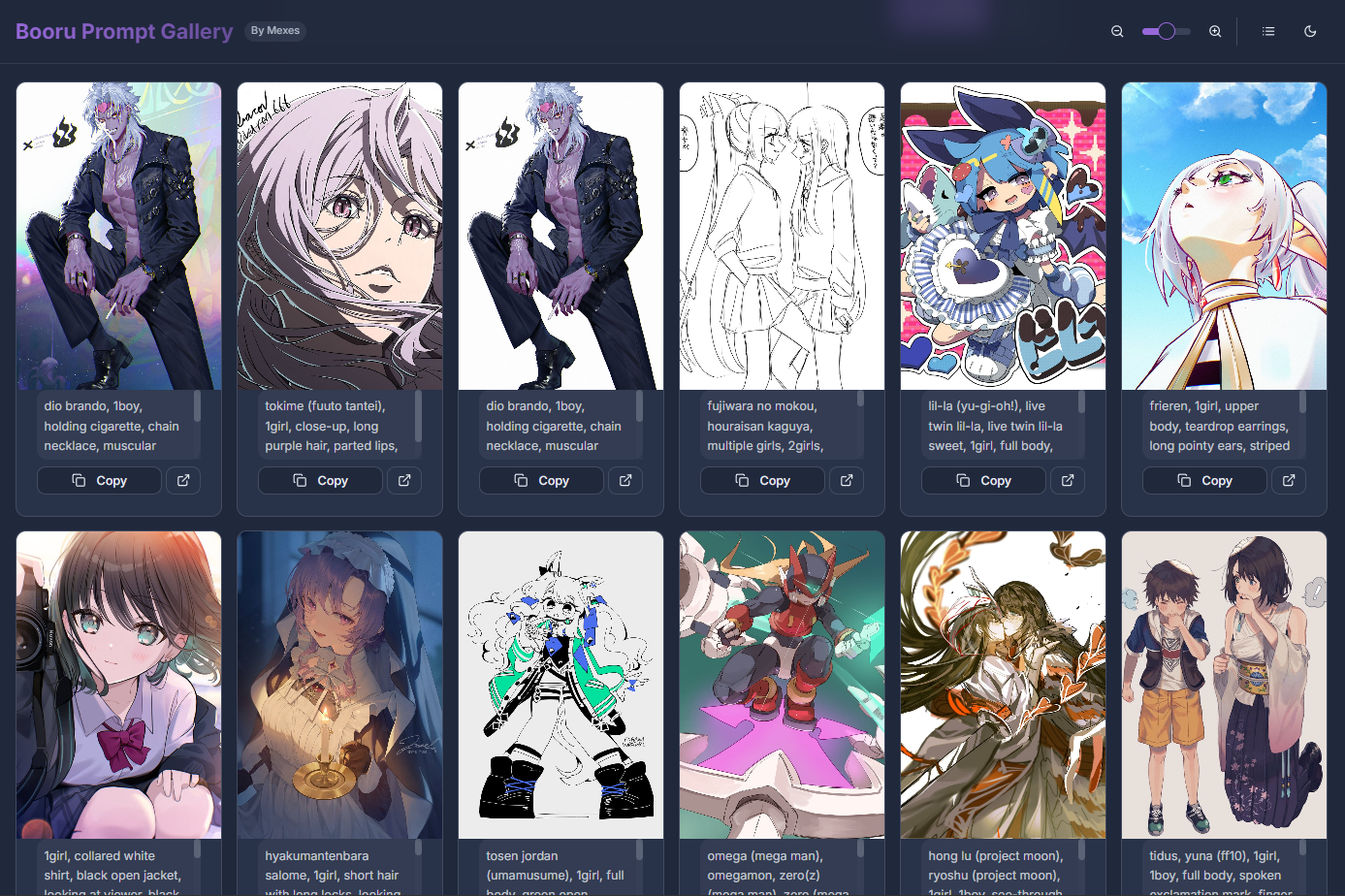1345x896 pixels.
Task: View the omega (mega man) image
Action: tap(782, 685)
